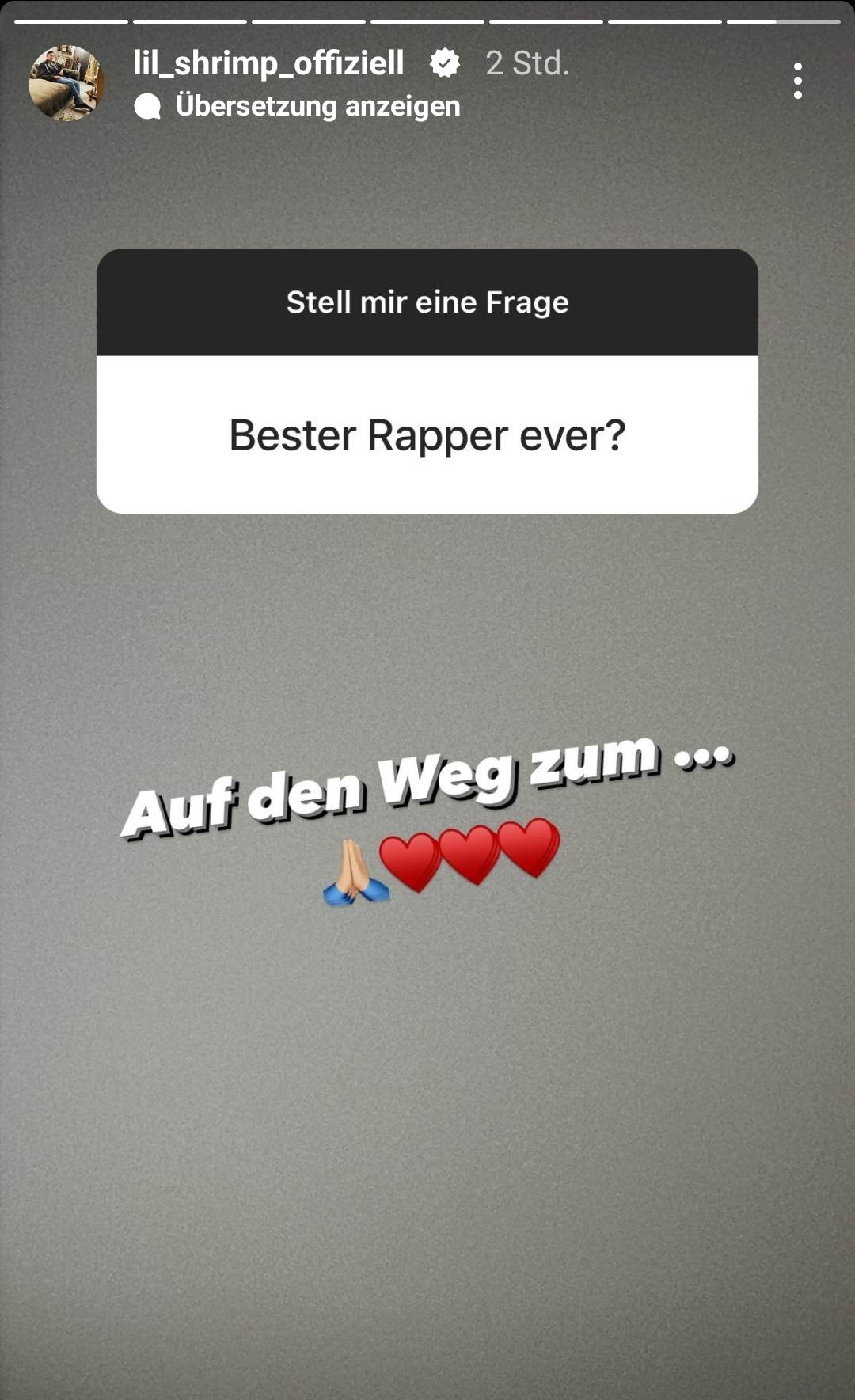Open lil_shrimp_offiziell's profile picture
Viewport: 855px width, 1400px height.
click(x=66, y=83)
